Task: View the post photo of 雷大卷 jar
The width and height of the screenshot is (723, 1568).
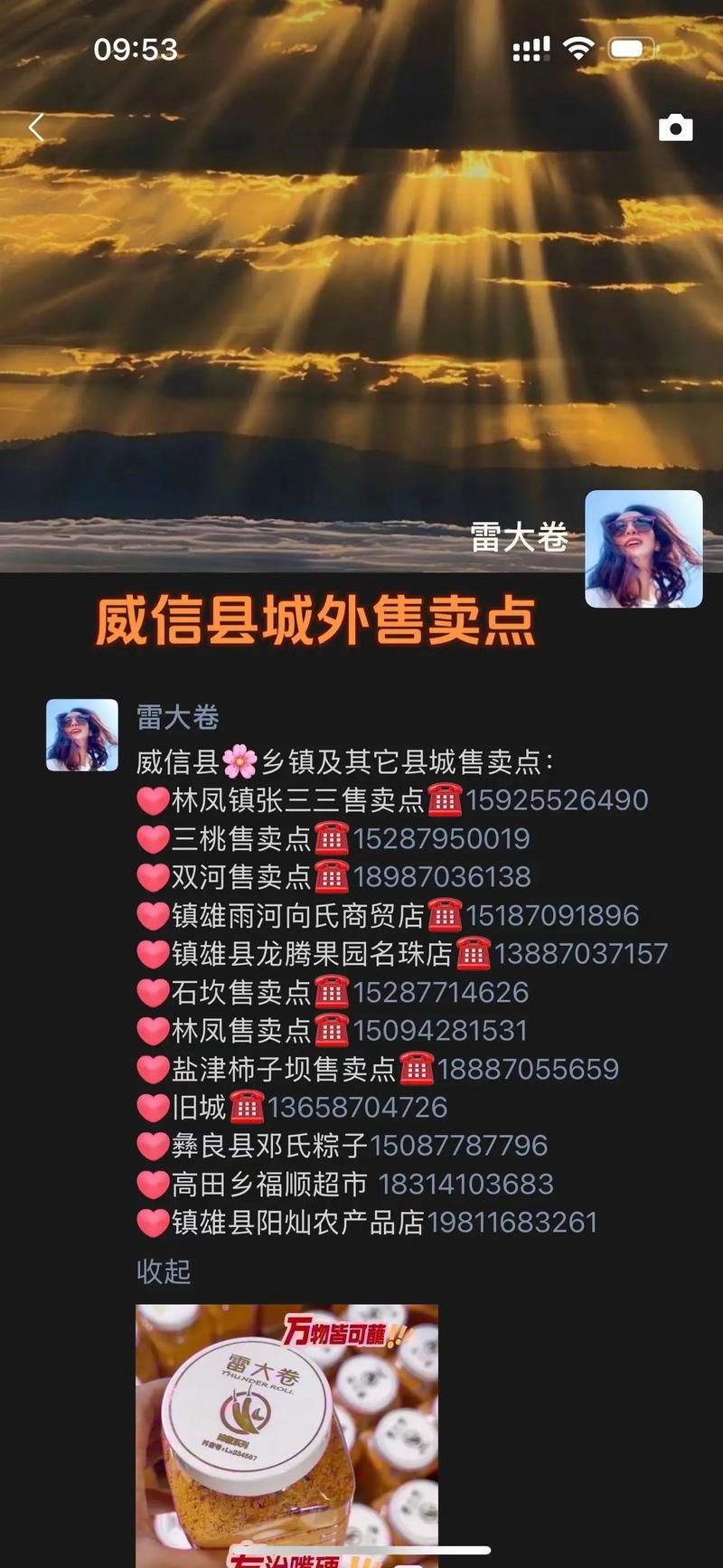Action: pyautogui.click(x=286, y=1434)
